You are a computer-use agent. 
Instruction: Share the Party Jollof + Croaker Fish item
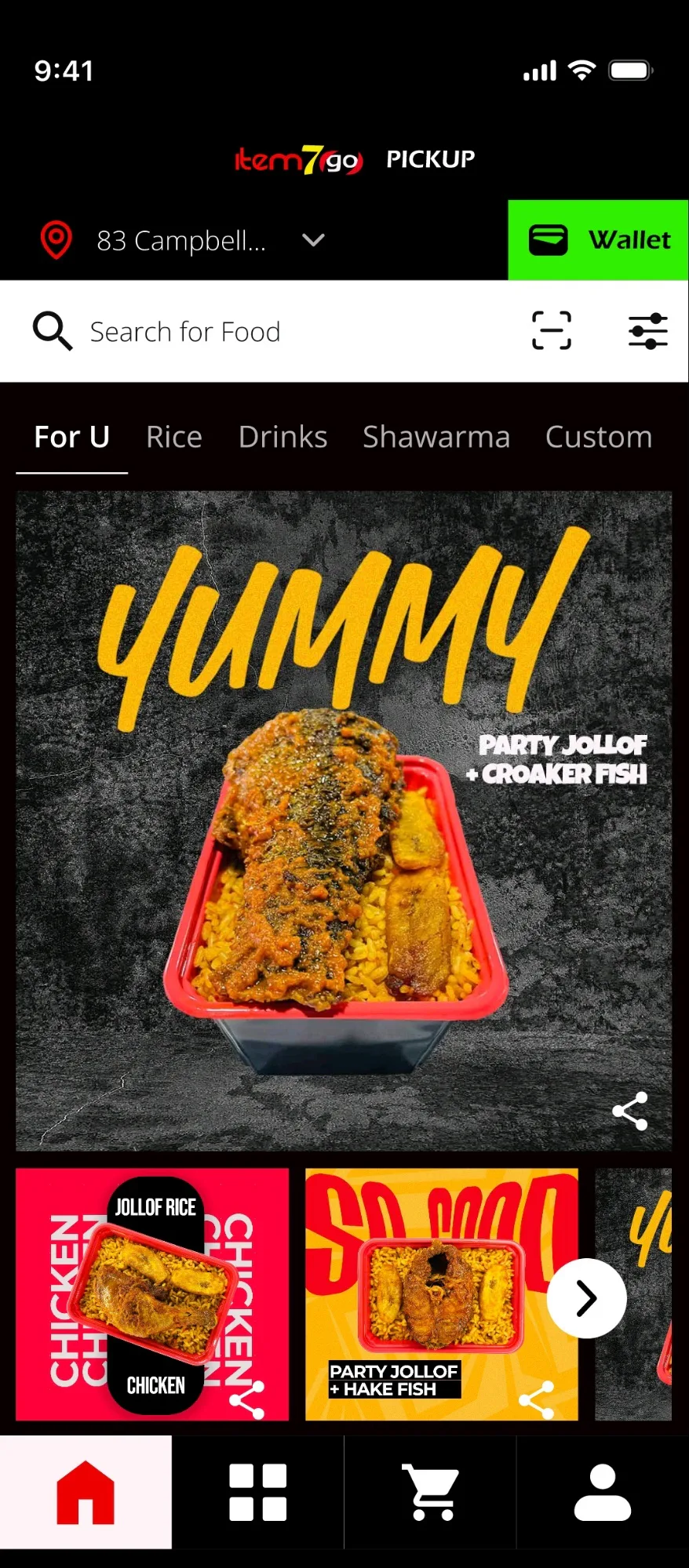(x=630, y=1111)
